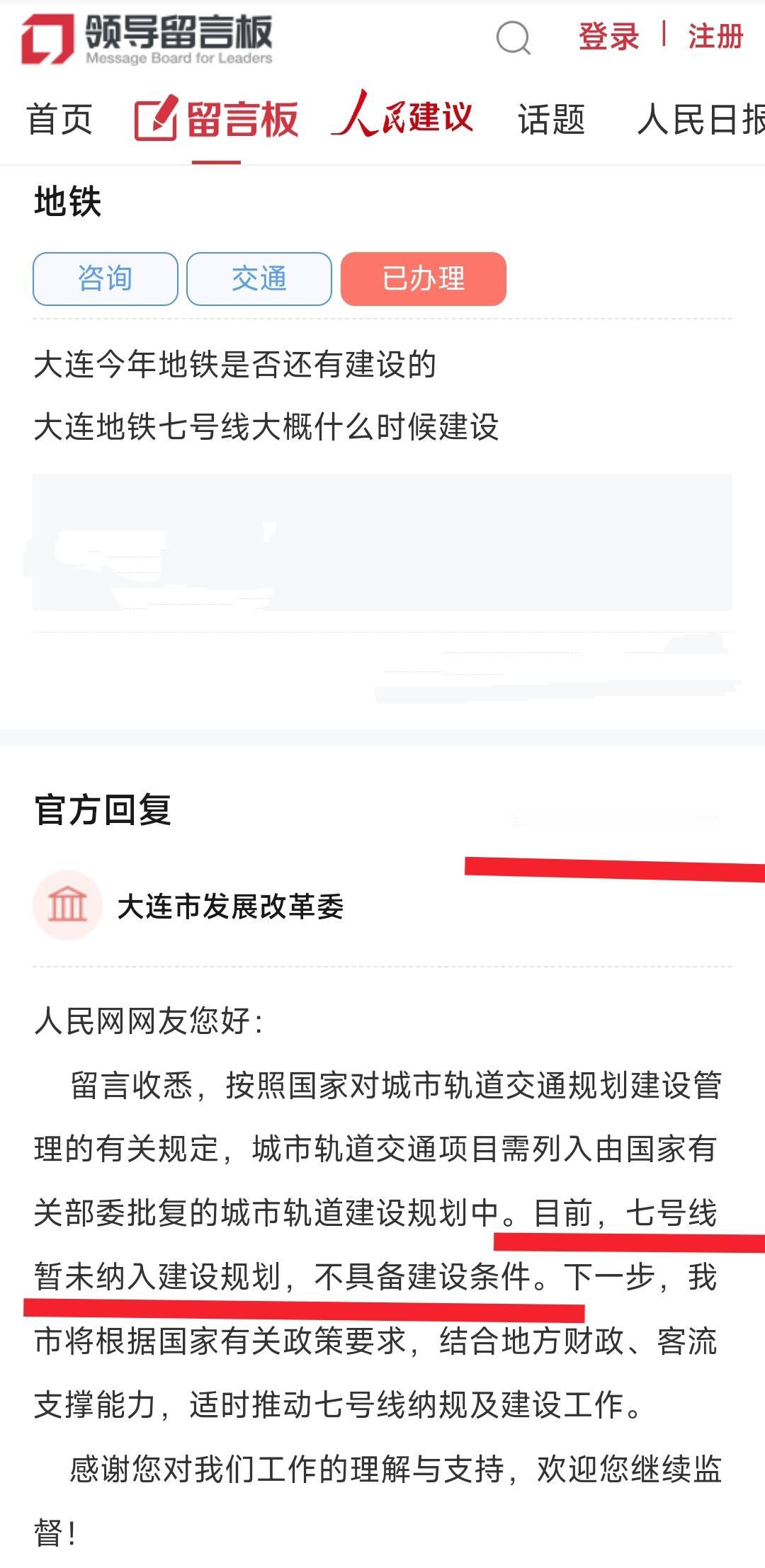Open search with the magnifier icon
The image size is (765, 1568).
tap(514, 39)
